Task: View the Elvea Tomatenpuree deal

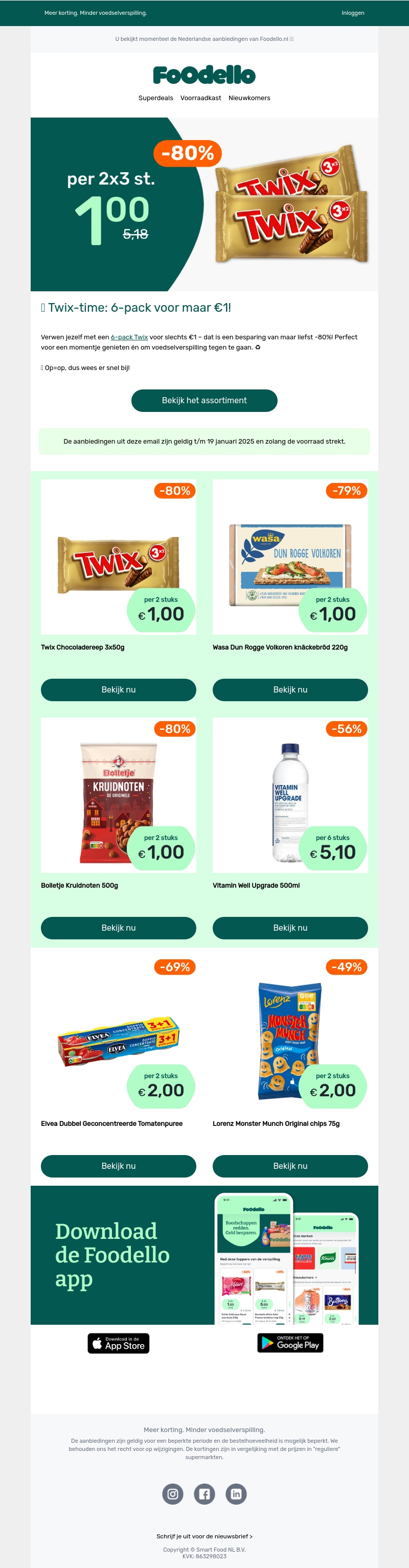Action: point(118,1166)
